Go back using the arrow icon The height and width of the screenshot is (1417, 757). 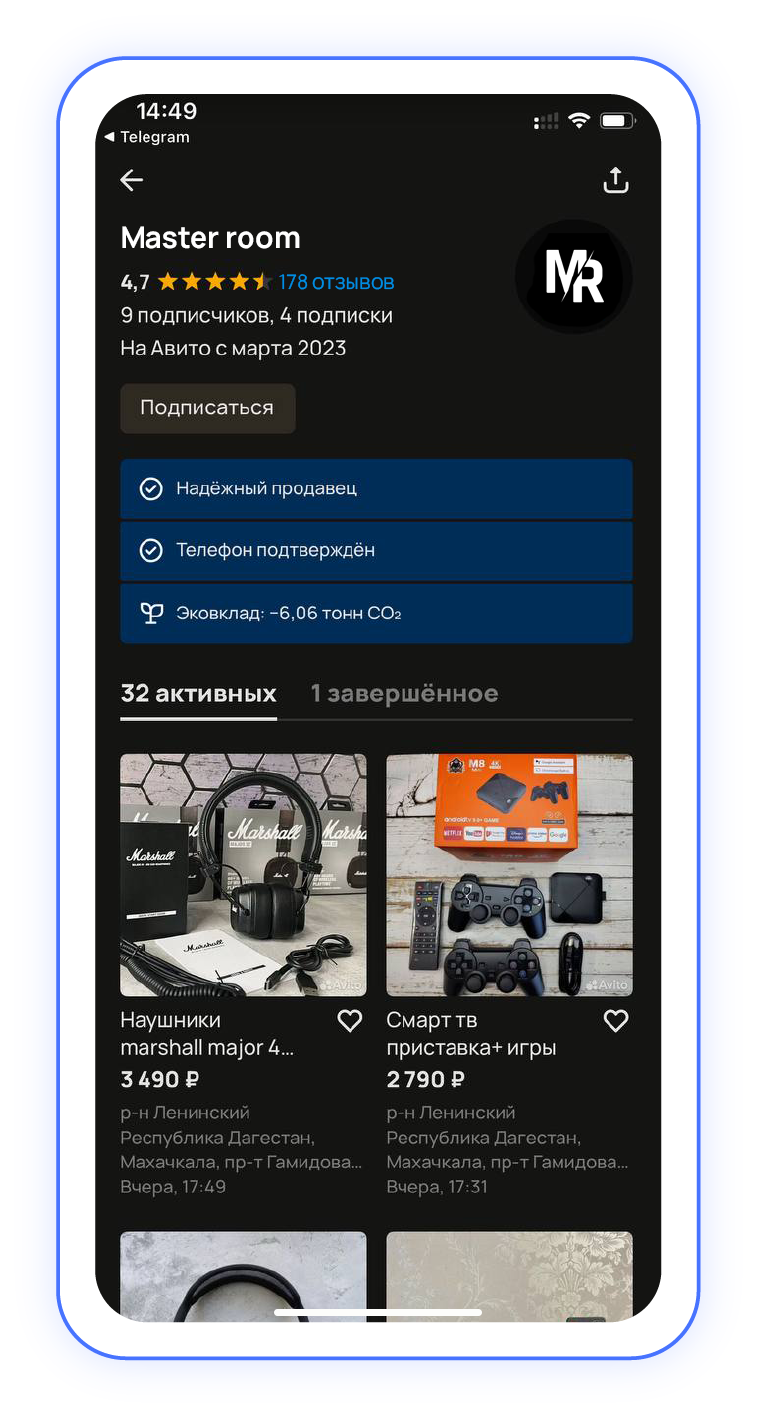(x=132, y=180)
